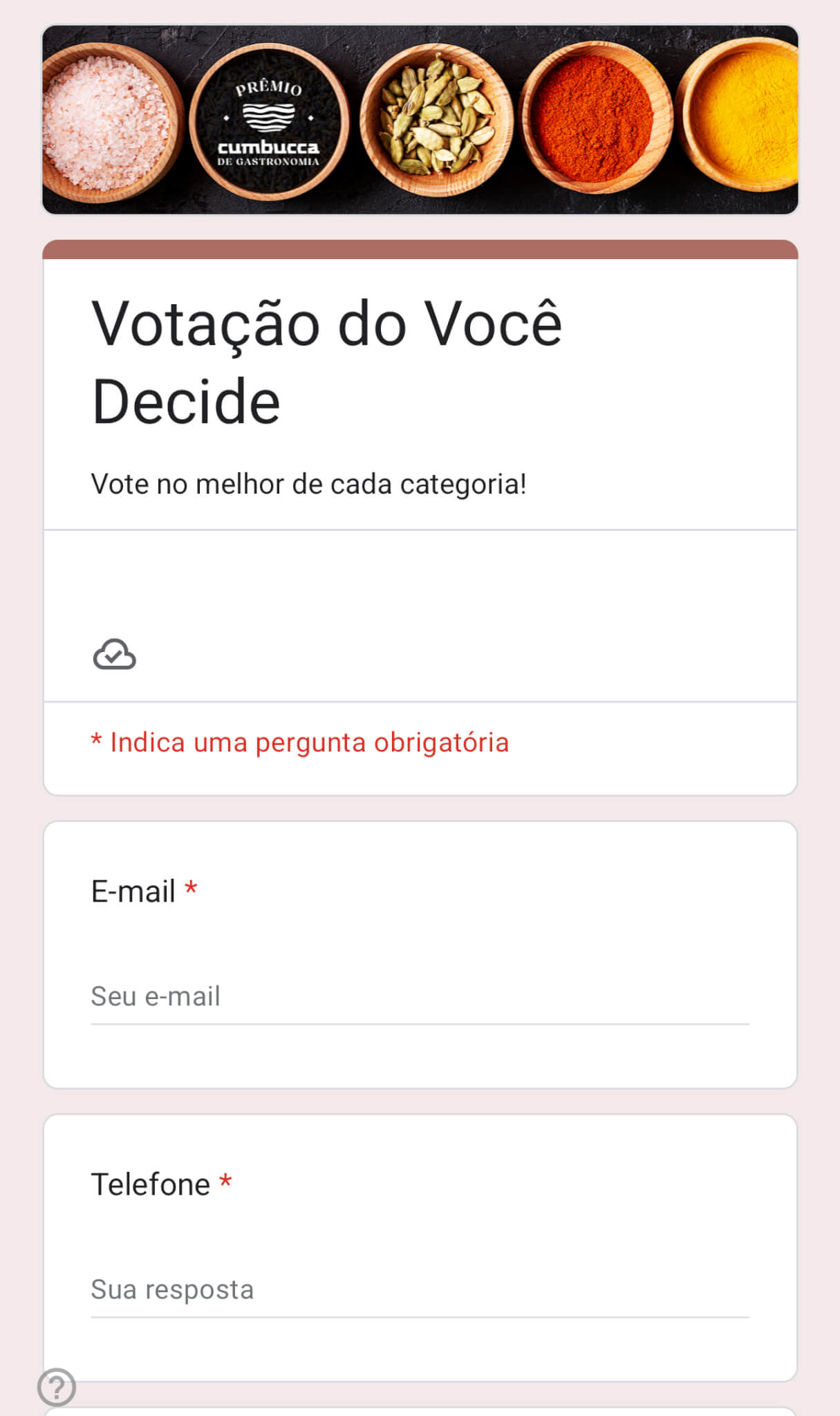Open the help question mark icon
The image size is (840, 1416).
57,1386
